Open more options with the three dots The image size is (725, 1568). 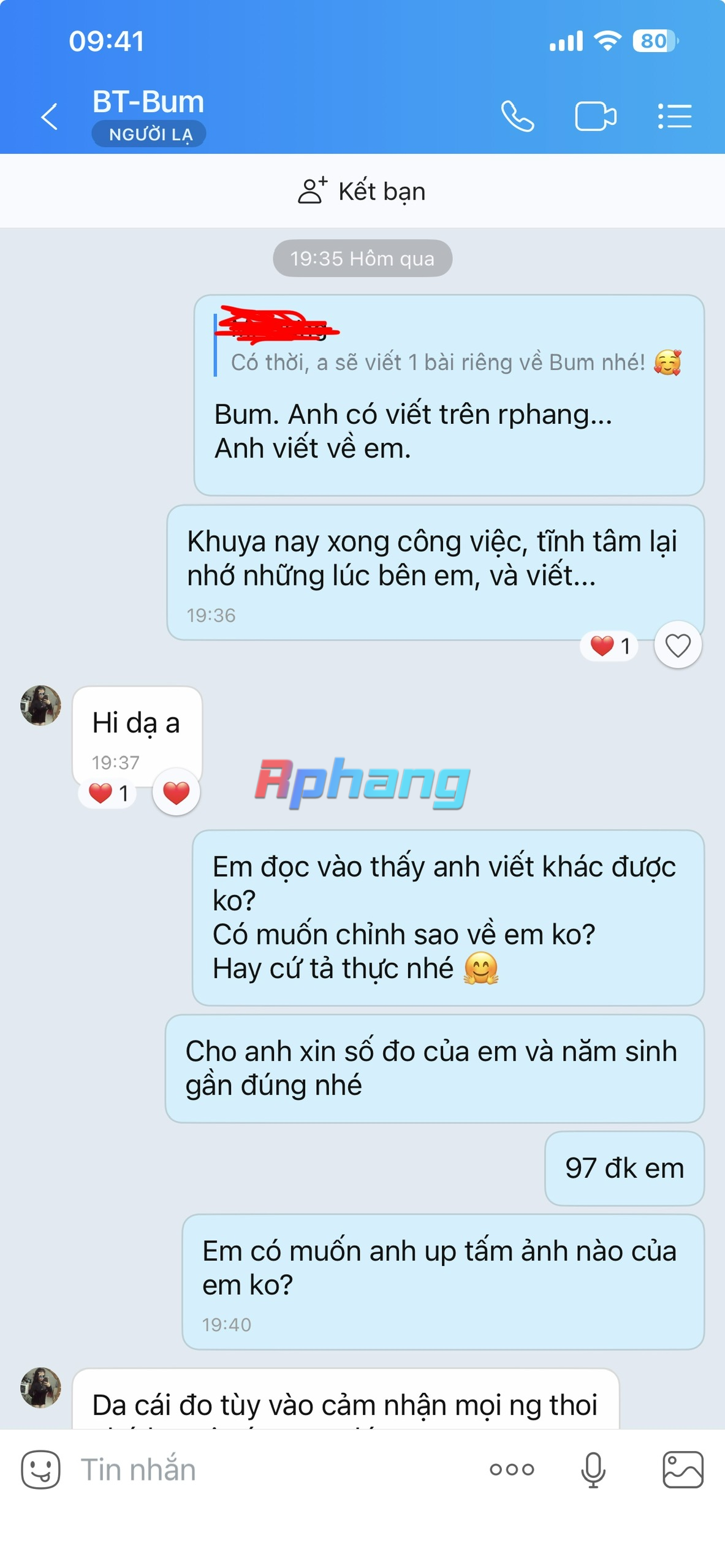click(x=512, y=1469)
